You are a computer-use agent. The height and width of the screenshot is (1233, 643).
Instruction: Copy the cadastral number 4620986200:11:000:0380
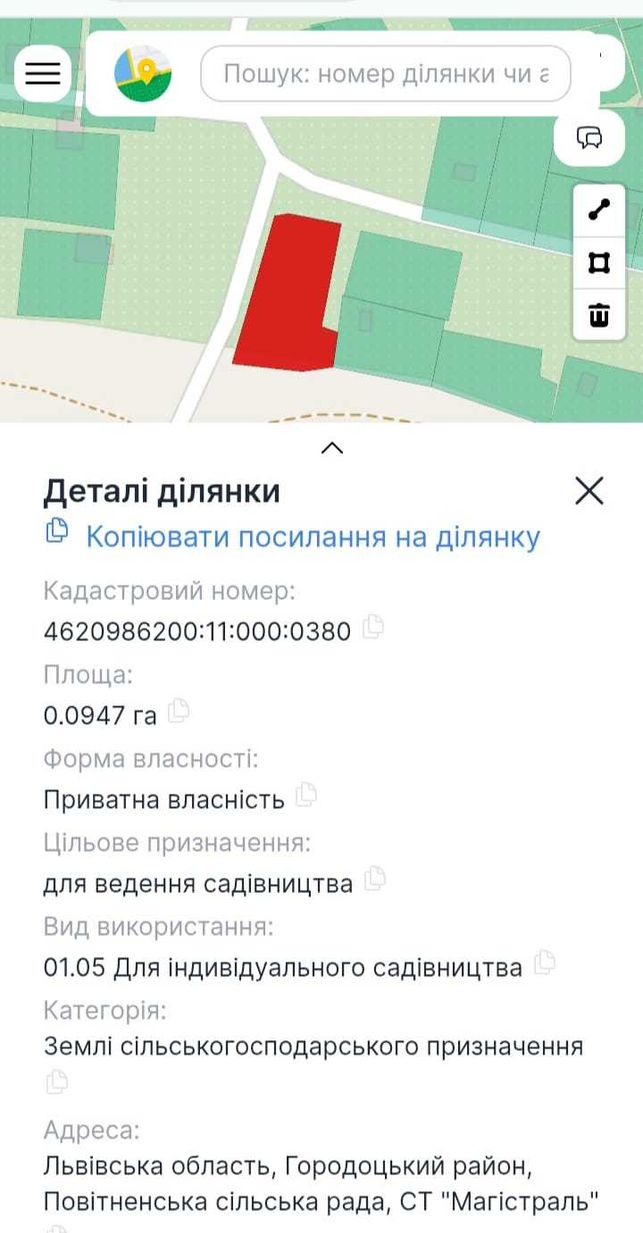point(373,629)
